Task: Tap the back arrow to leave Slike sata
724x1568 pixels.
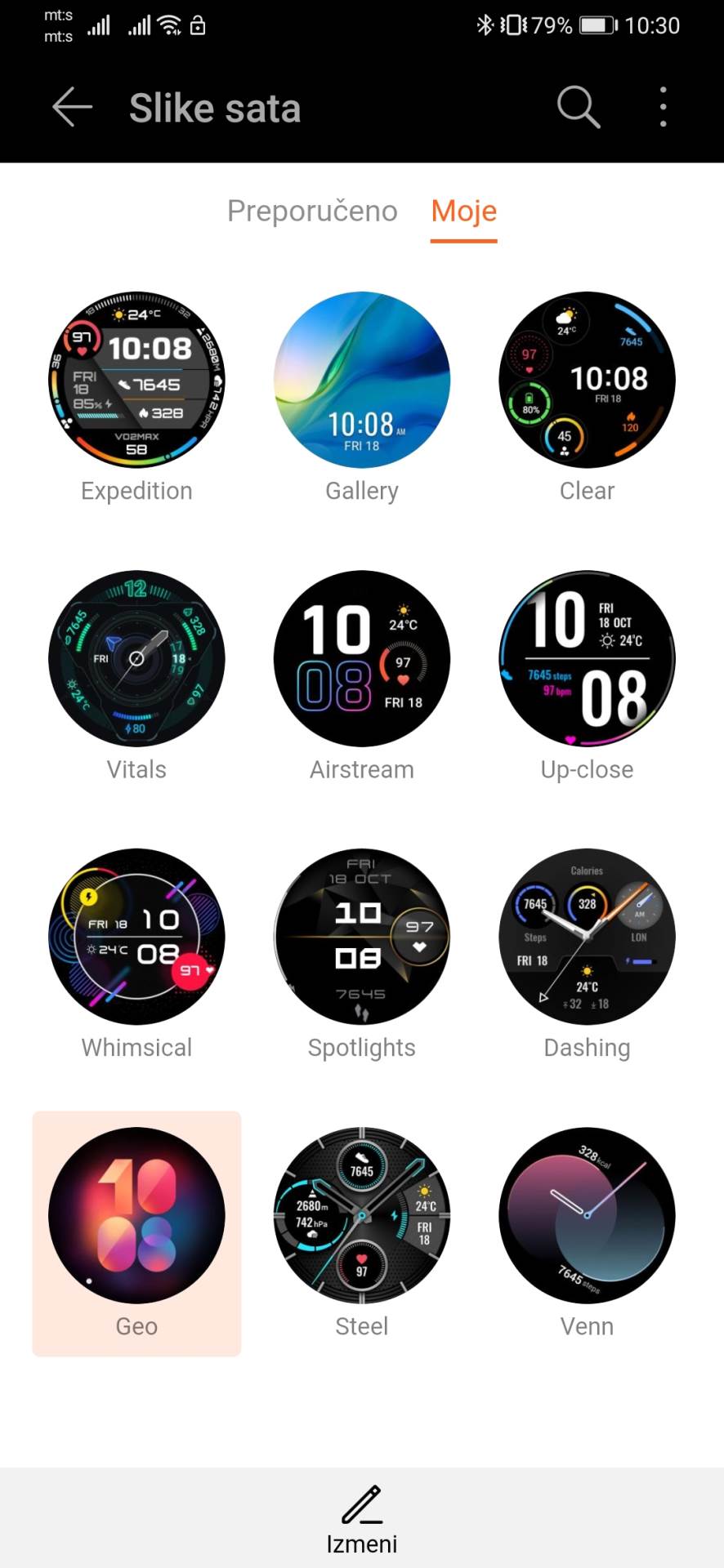Action: click(72, 106)
